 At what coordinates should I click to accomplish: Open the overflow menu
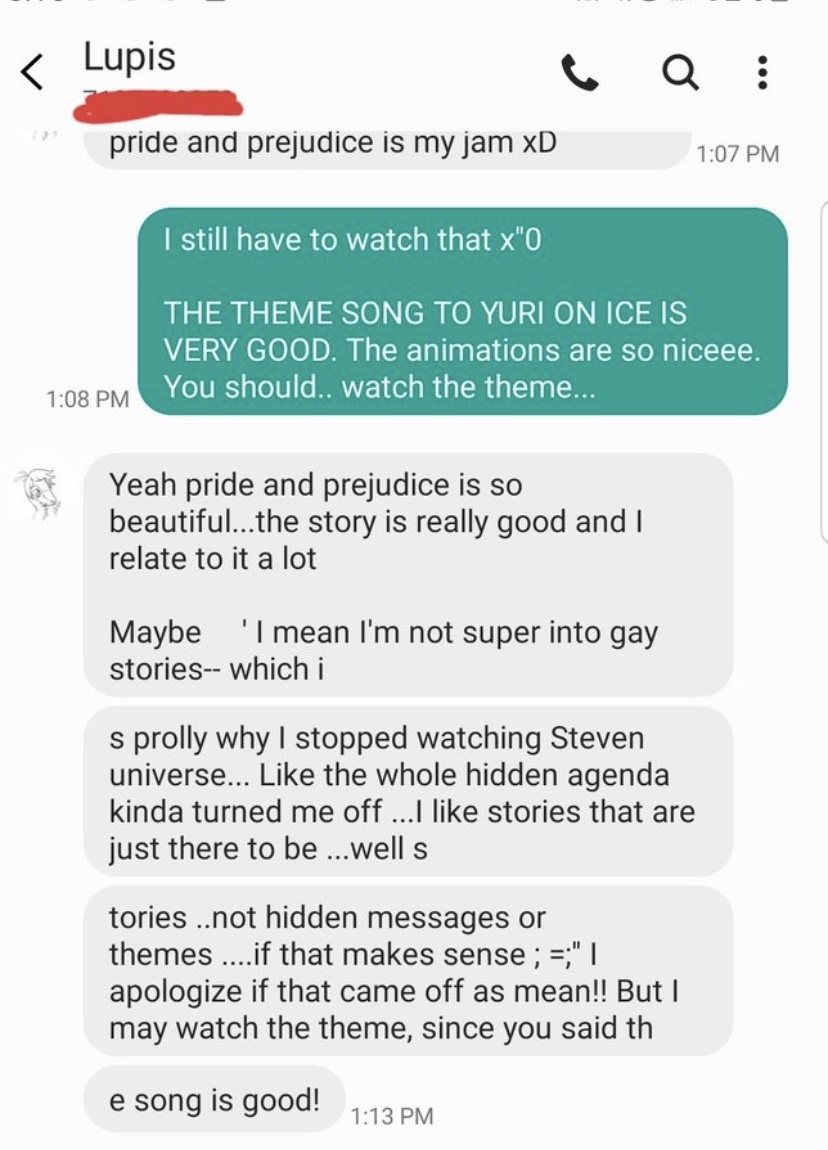click(x=762, y=71)
